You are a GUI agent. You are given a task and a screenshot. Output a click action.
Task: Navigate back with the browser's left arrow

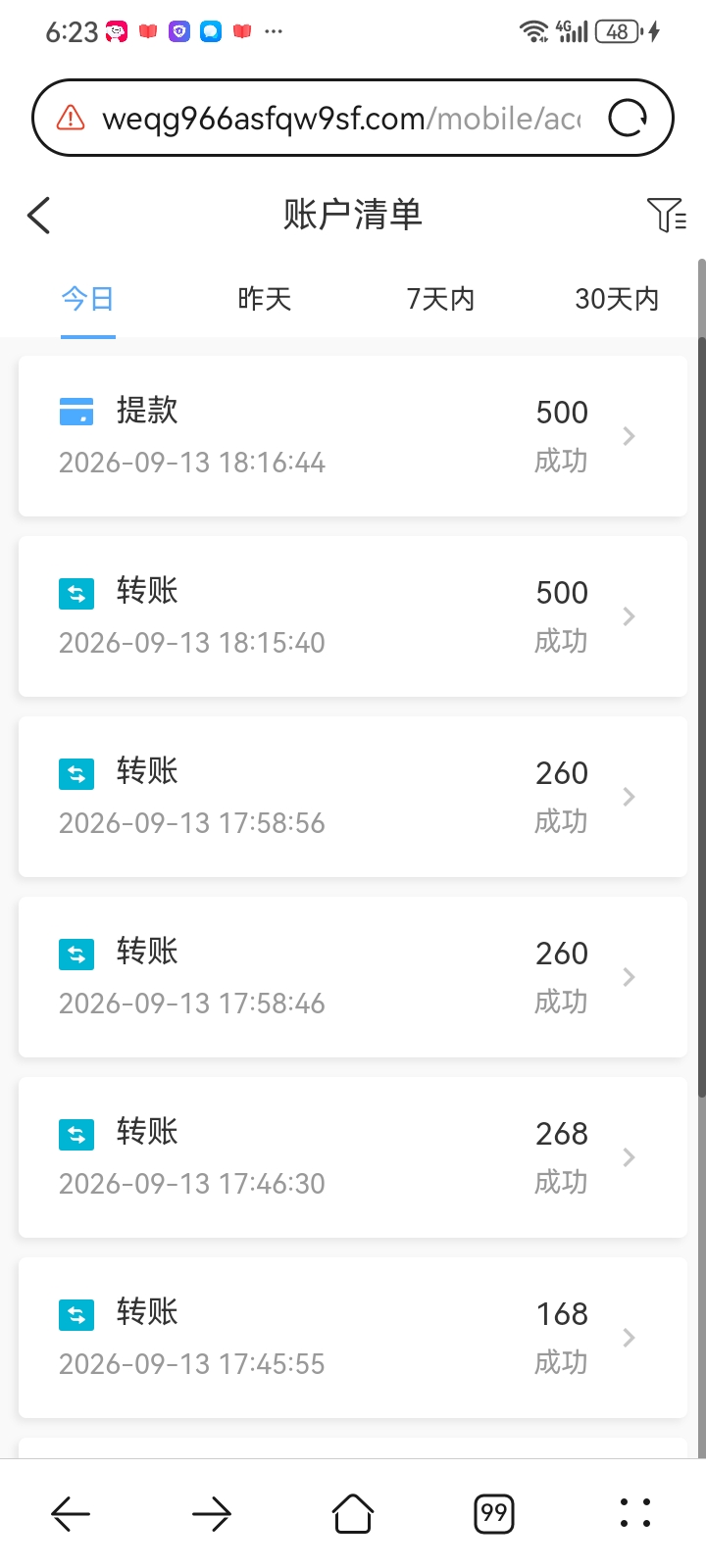pyautogui.click(x=71, y=1514)
